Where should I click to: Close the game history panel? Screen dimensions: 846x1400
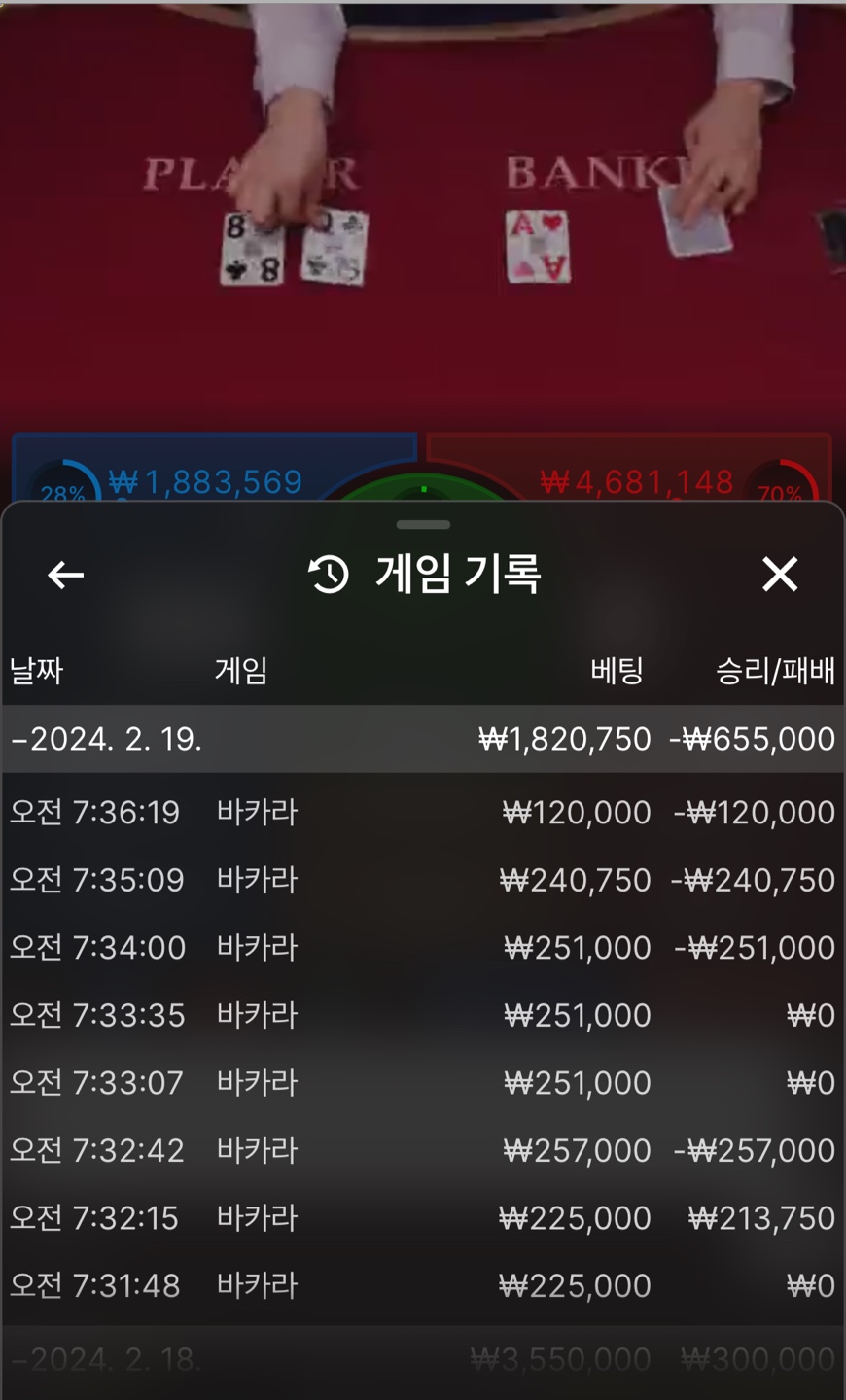tap(780, 575)
